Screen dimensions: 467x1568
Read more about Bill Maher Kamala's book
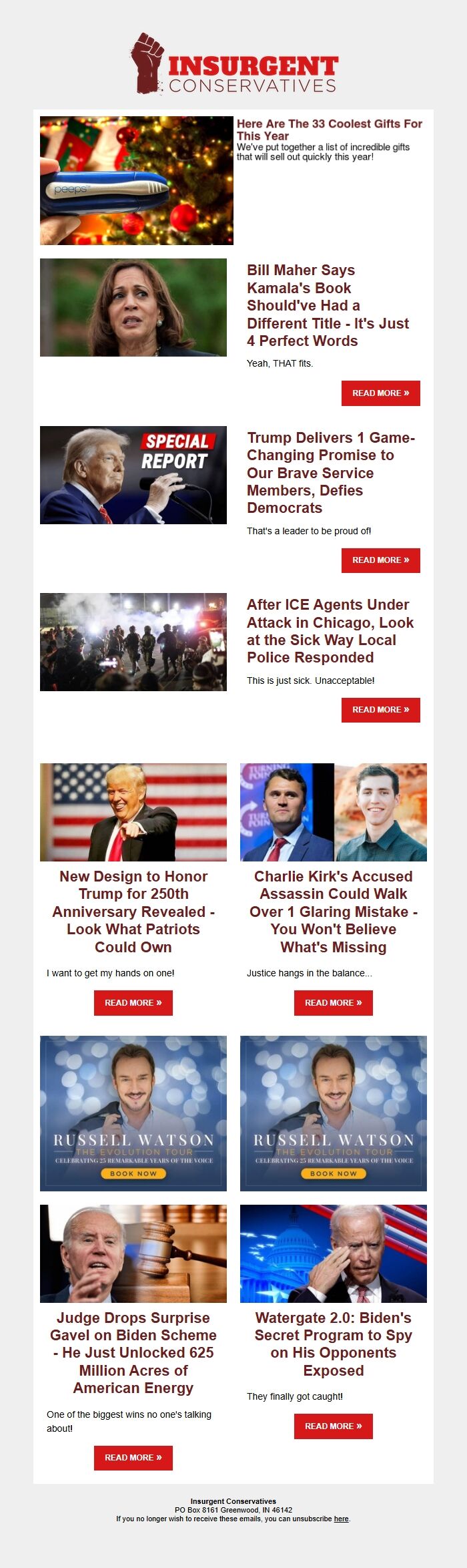point(381,393)
